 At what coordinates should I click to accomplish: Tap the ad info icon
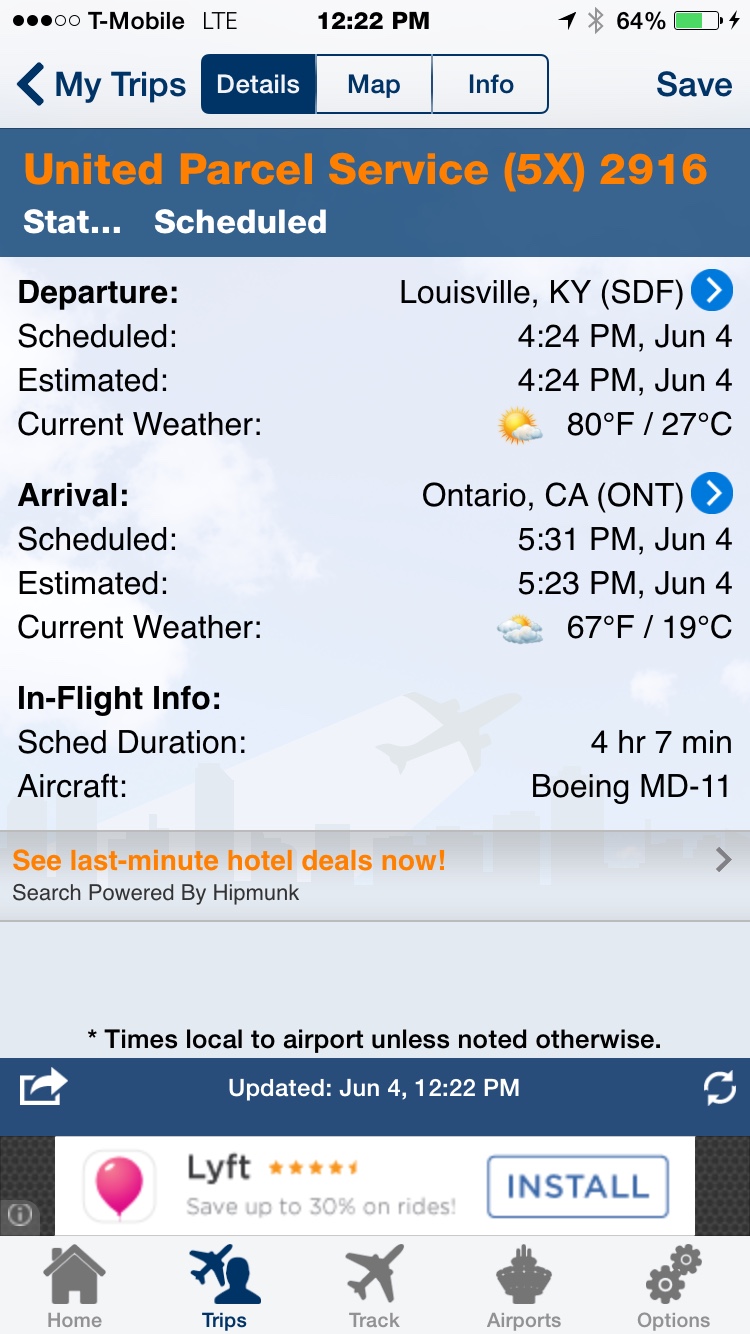(19, 1216)
